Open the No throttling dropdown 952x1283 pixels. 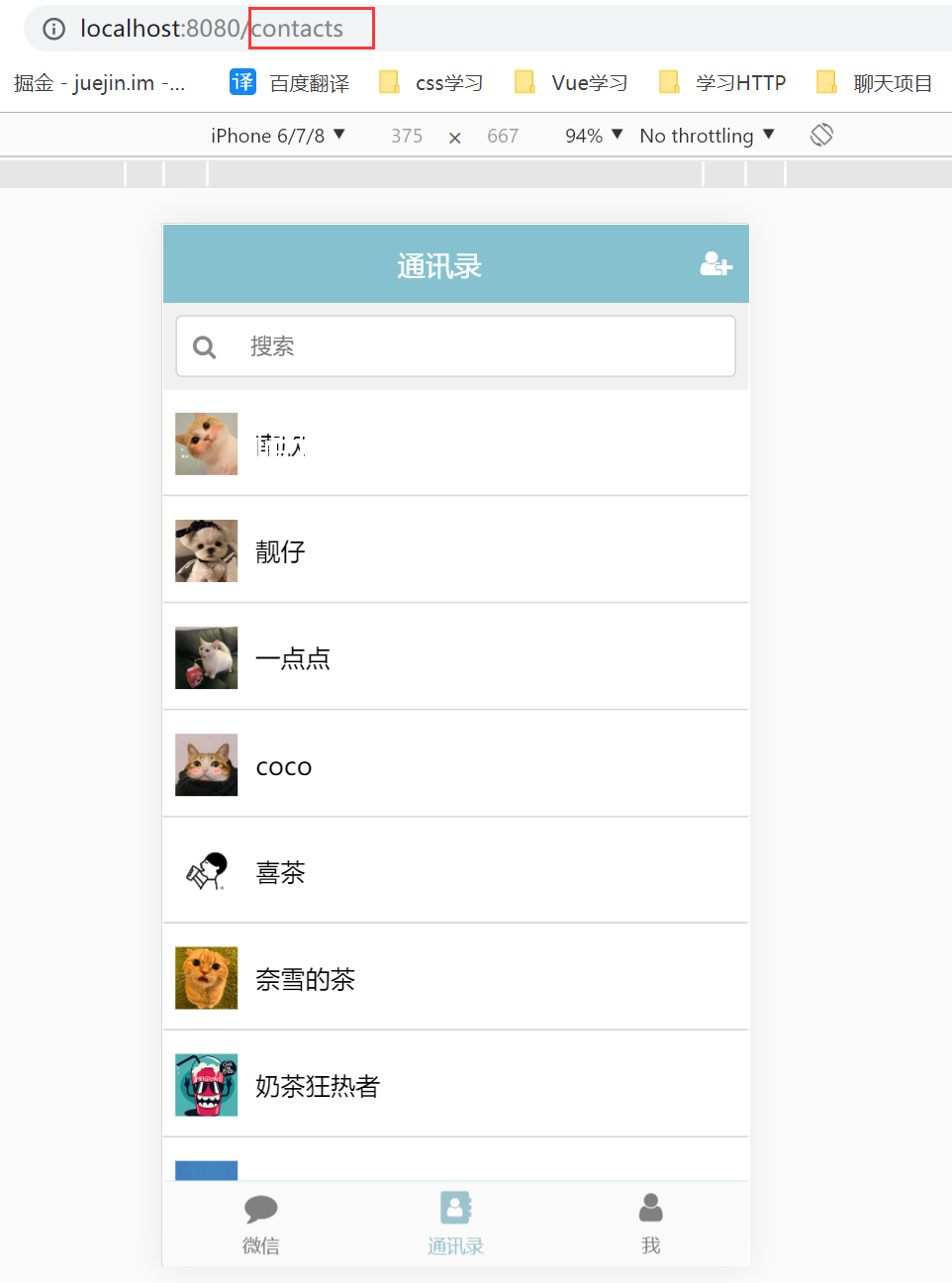tap(707, 136)
